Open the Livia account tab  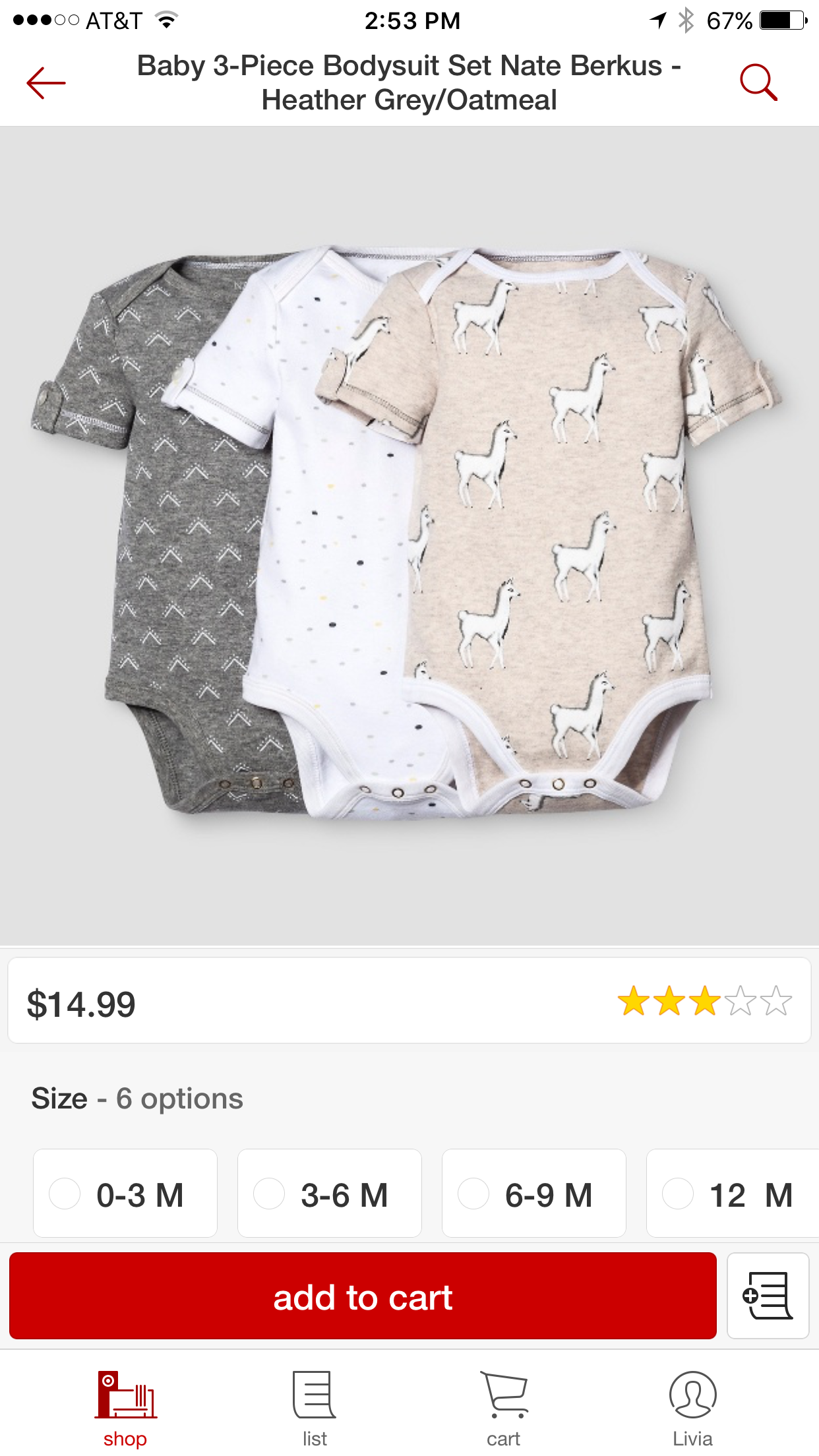click(692, 1409)
